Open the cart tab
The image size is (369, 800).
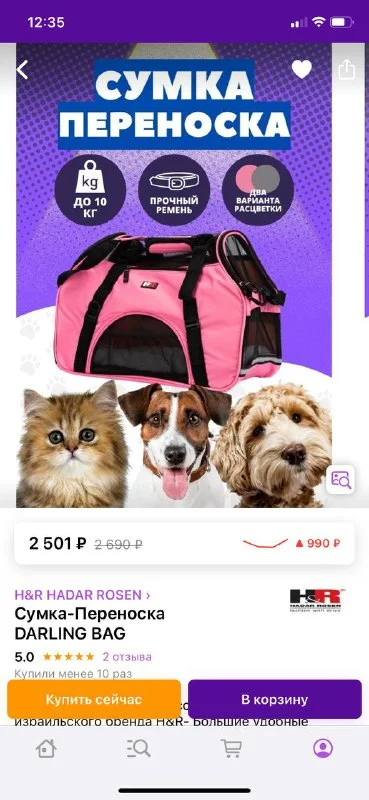[231, 748]
